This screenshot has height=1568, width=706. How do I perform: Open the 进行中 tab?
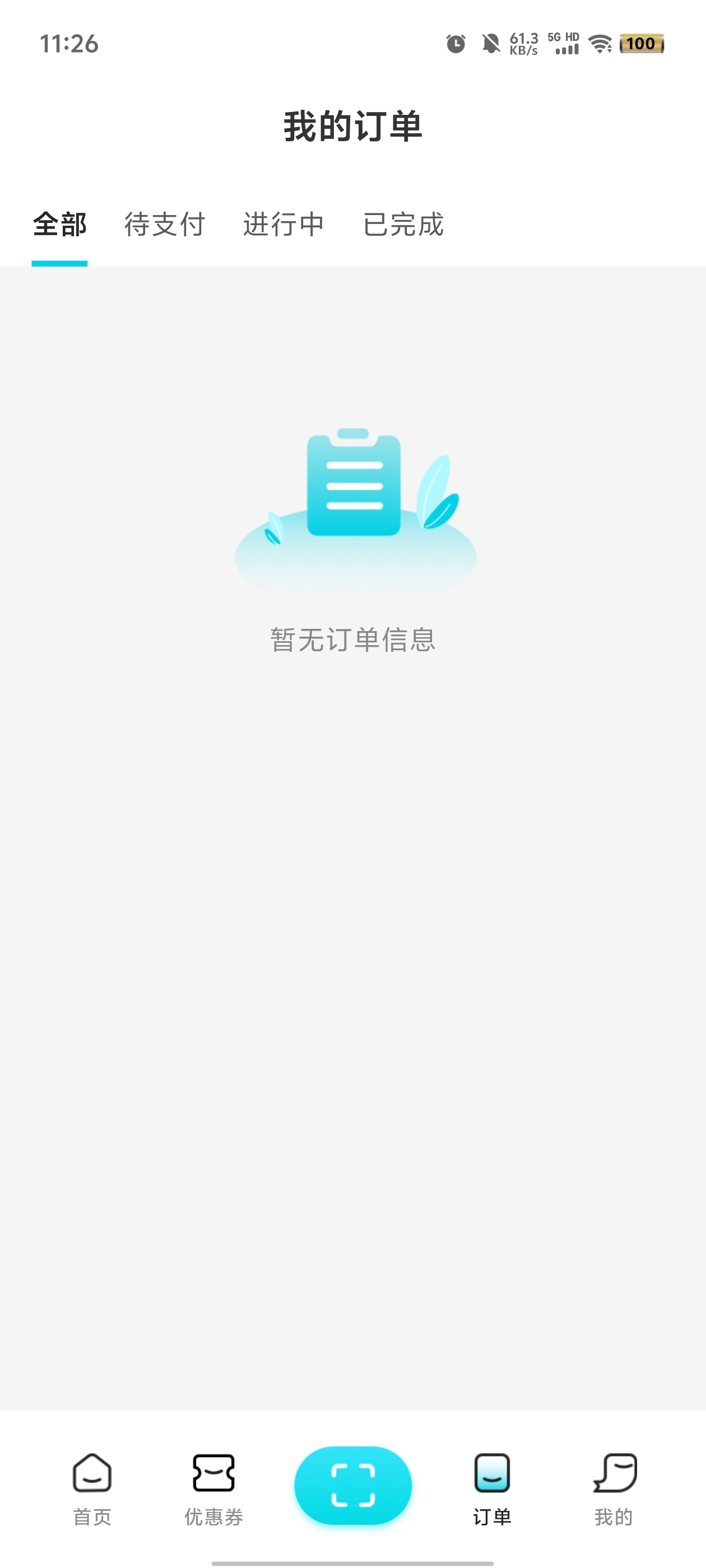(x=284, y=225)
